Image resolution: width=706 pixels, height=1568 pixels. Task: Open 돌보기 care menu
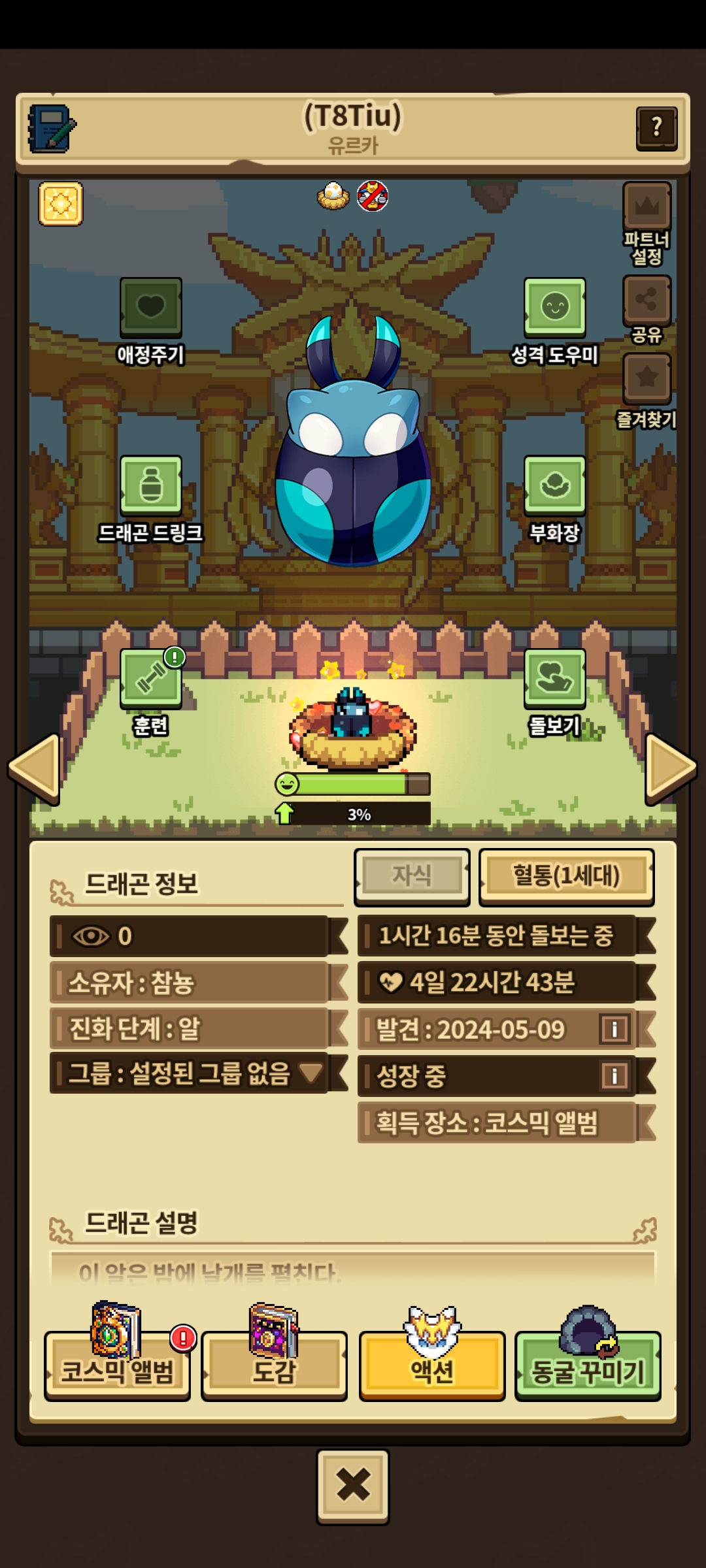[x=554, y=678]
